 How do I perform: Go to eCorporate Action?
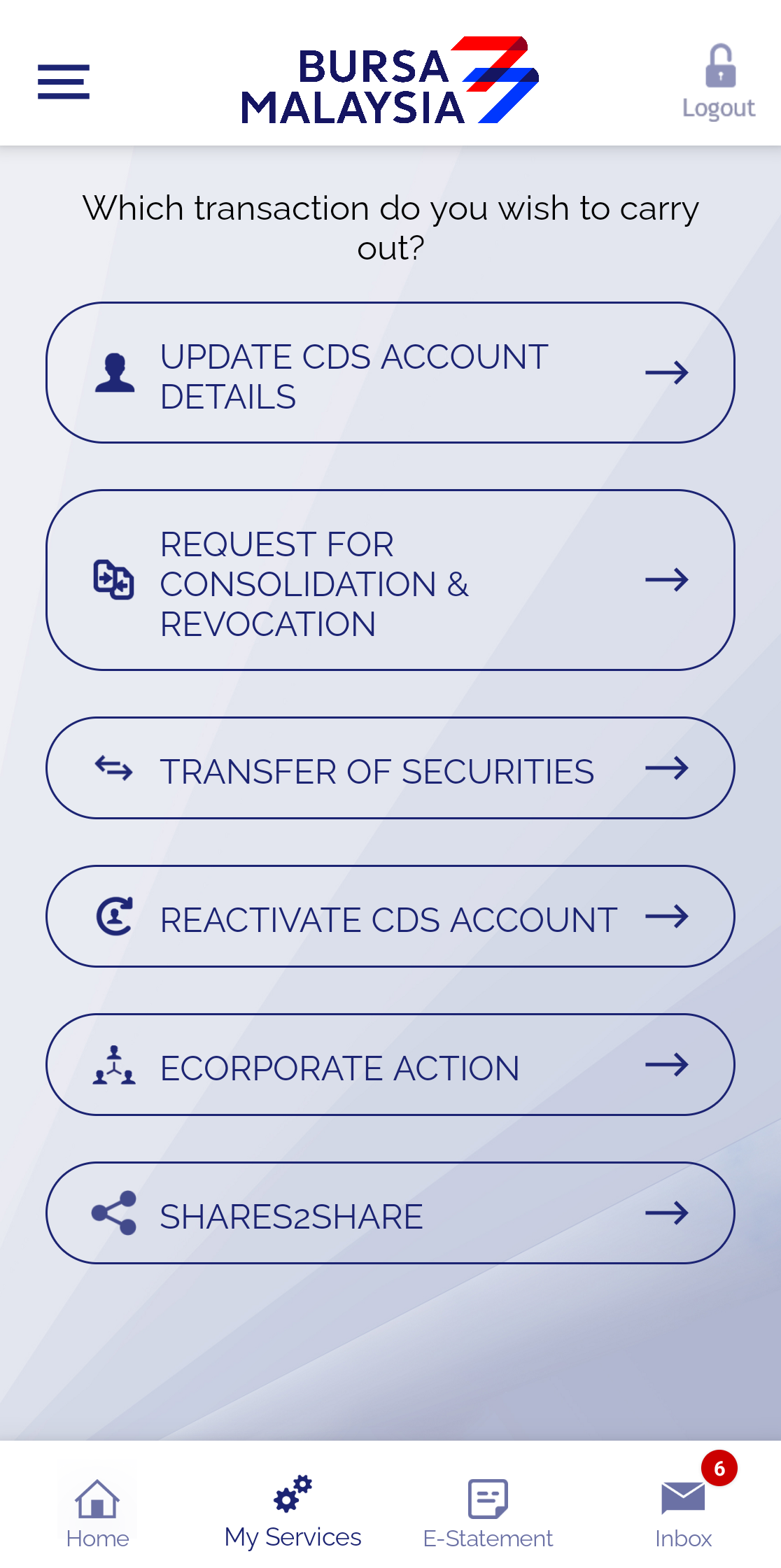click(x=390, y=1065)
